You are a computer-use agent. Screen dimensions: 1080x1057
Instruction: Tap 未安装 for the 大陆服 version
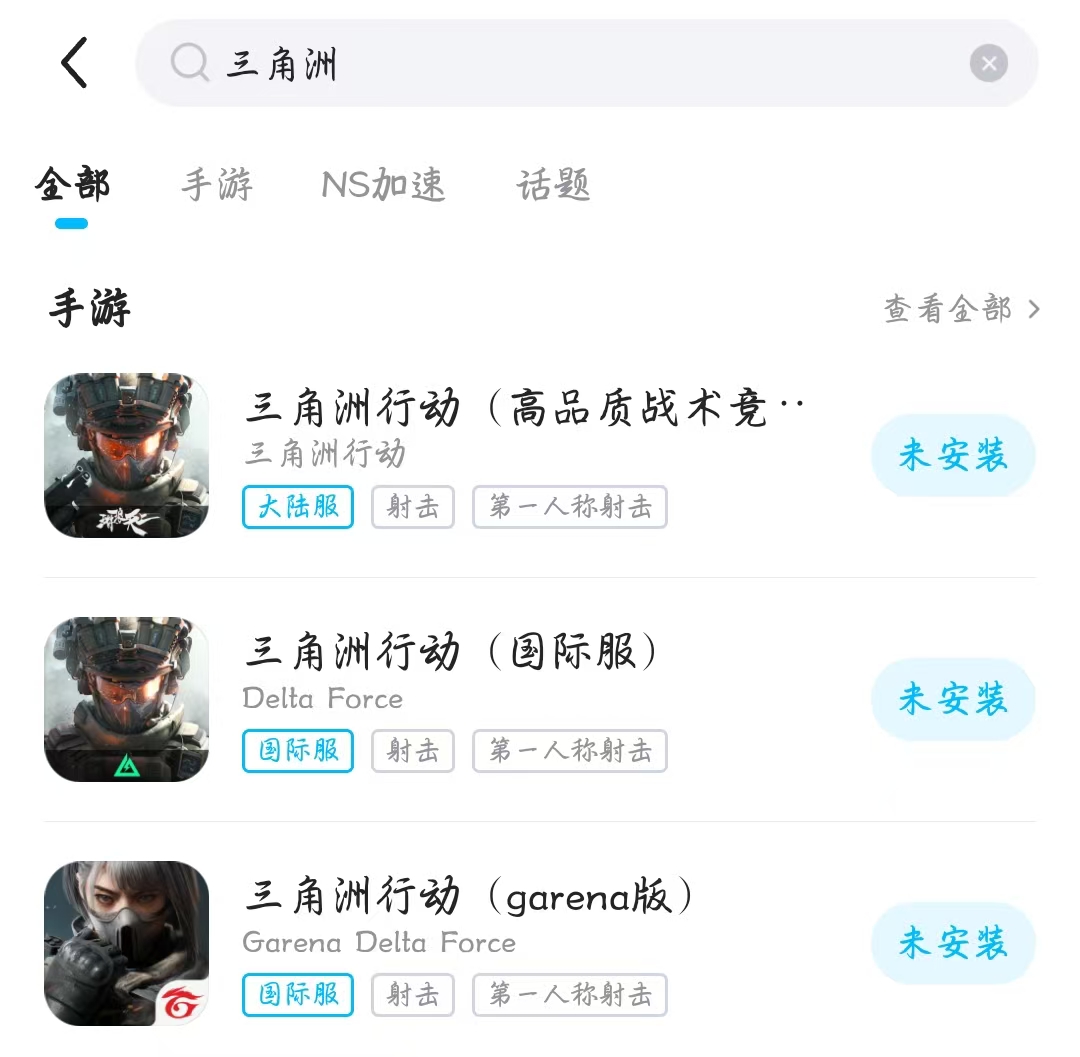click(952, 456)
